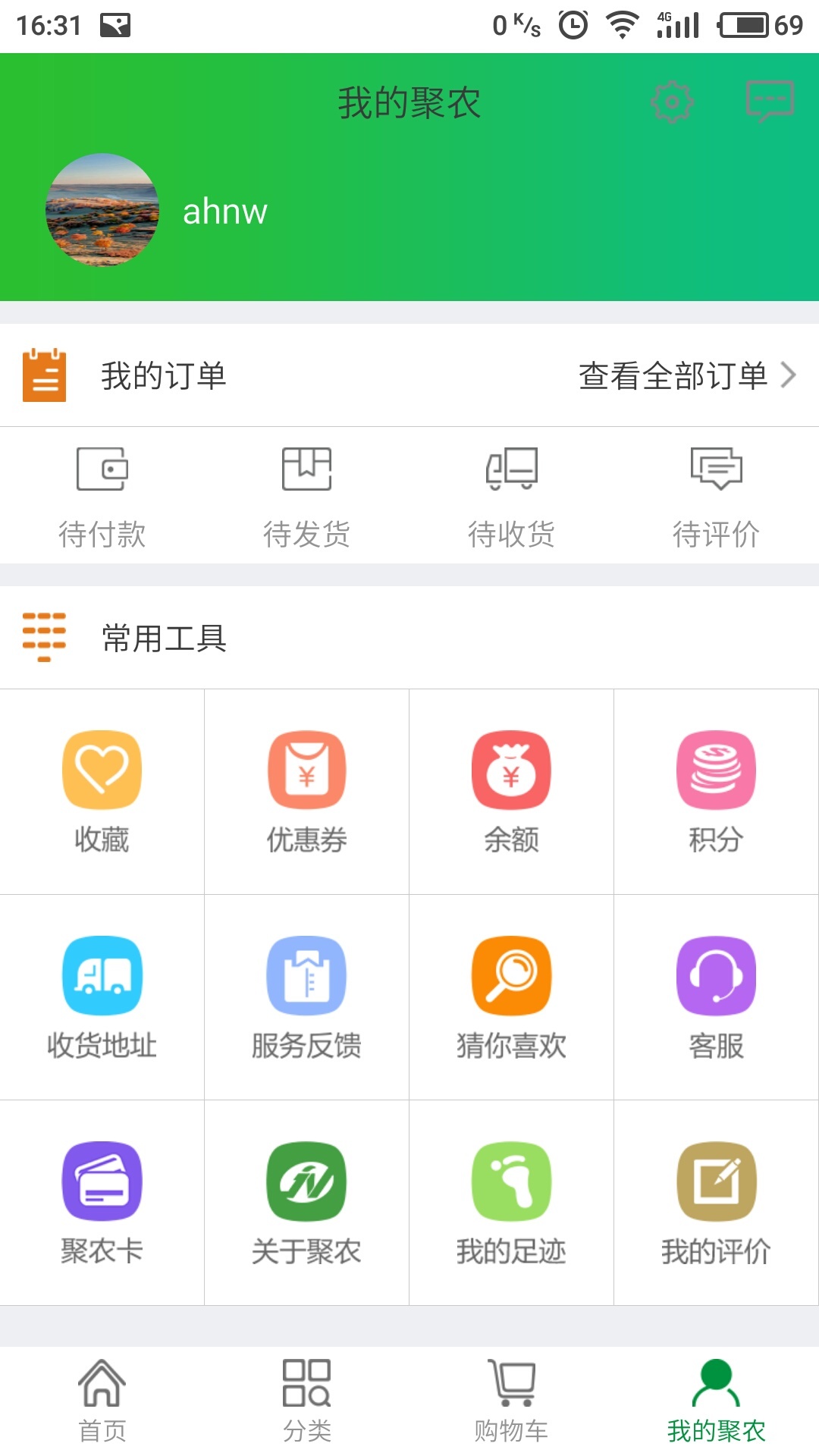Viewport: 819px width, 1456px height.
Task: Open coupons (优惠券)
Action: [307, 791]
